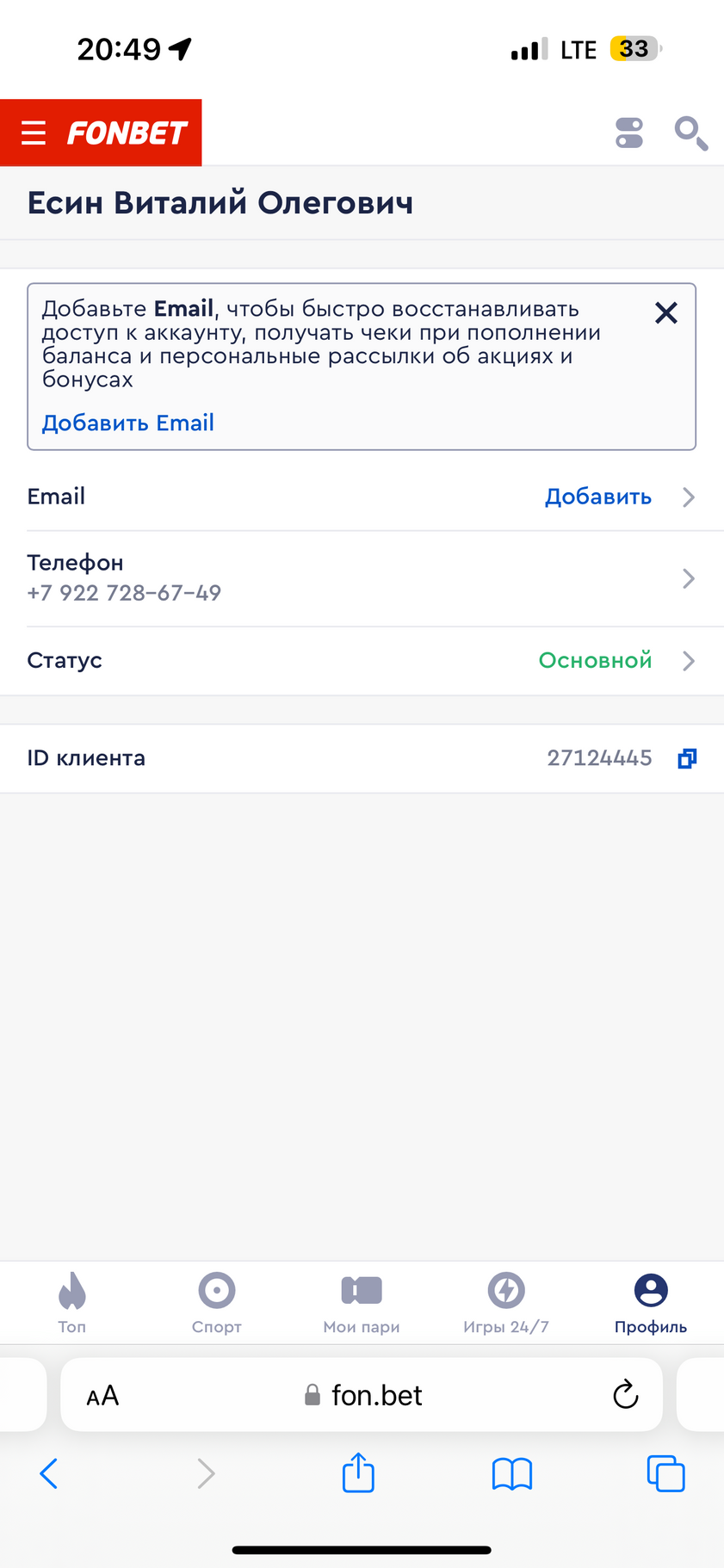This screenshot has height=1568, width=724.
Task: Open the hamburger menu next to FONBET
Action: (x=34, y=133)
